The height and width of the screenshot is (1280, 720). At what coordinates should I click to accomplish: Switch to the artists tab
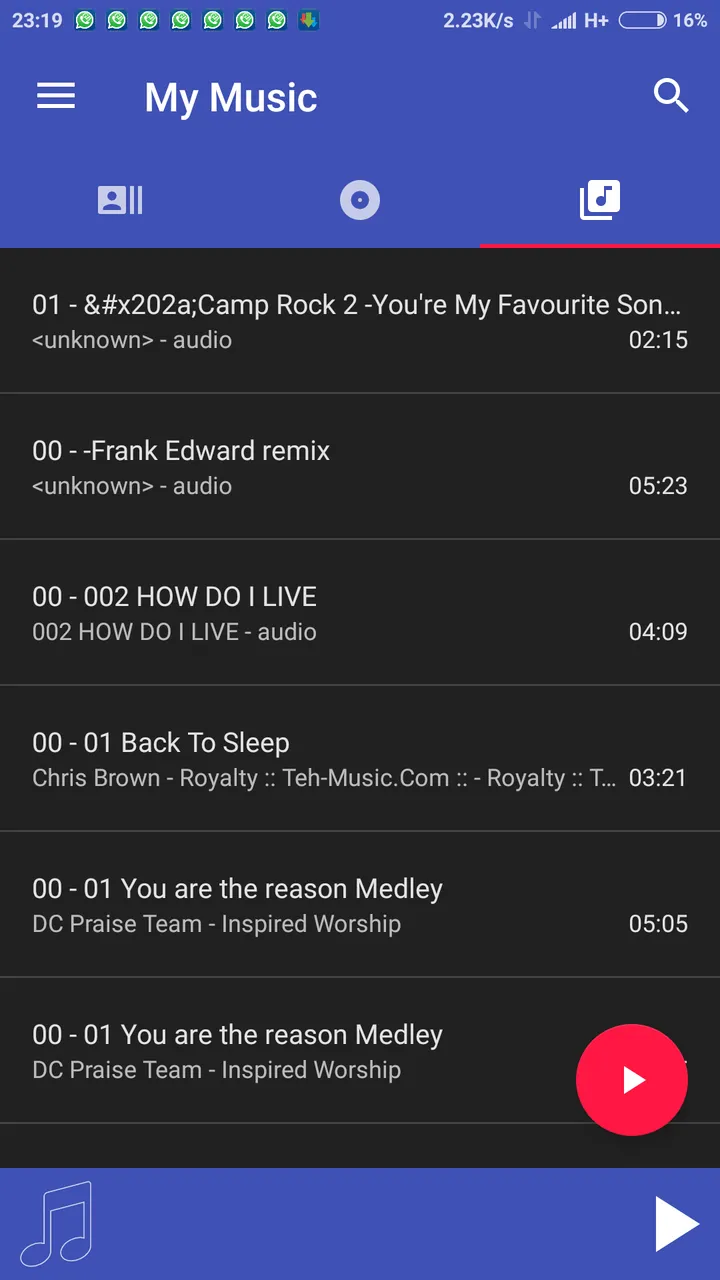120,200
